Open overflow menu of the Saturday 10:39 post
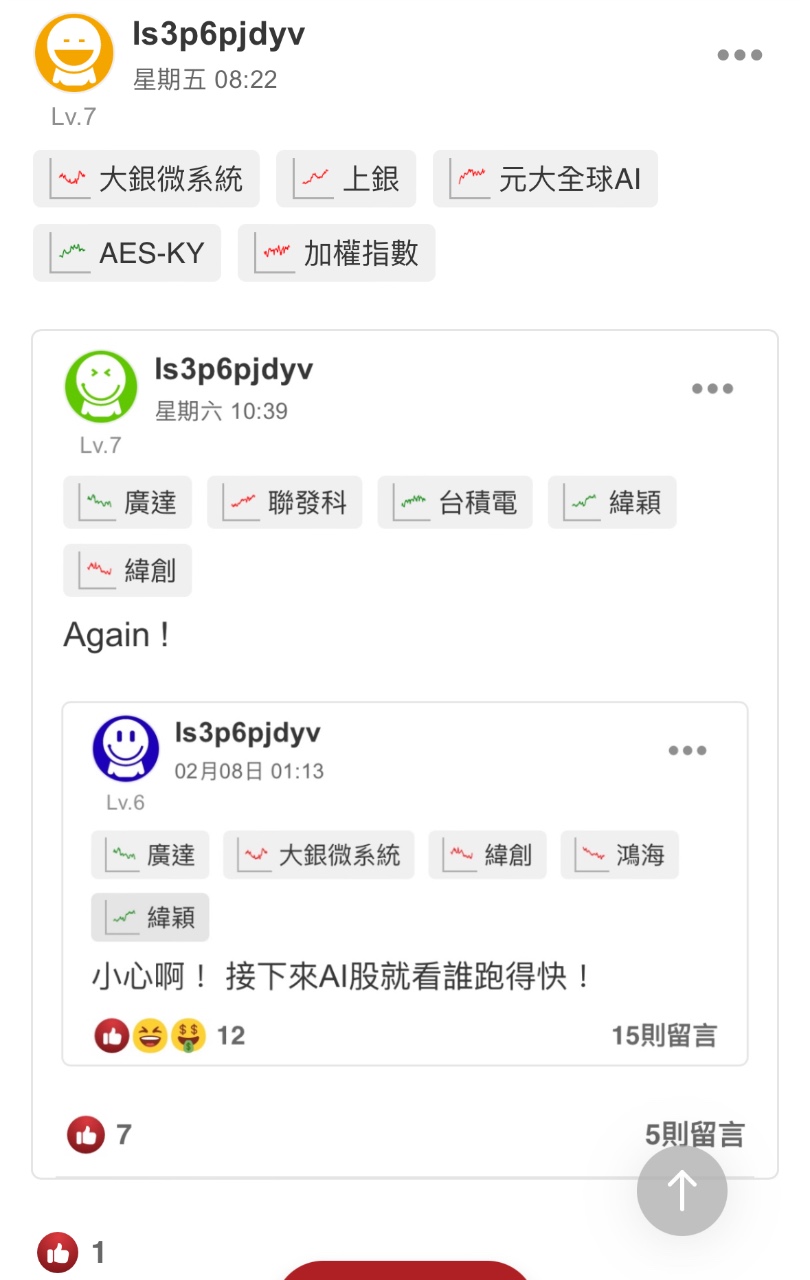The width and height of the screenshot is (810, 1280). pos(712,388)
